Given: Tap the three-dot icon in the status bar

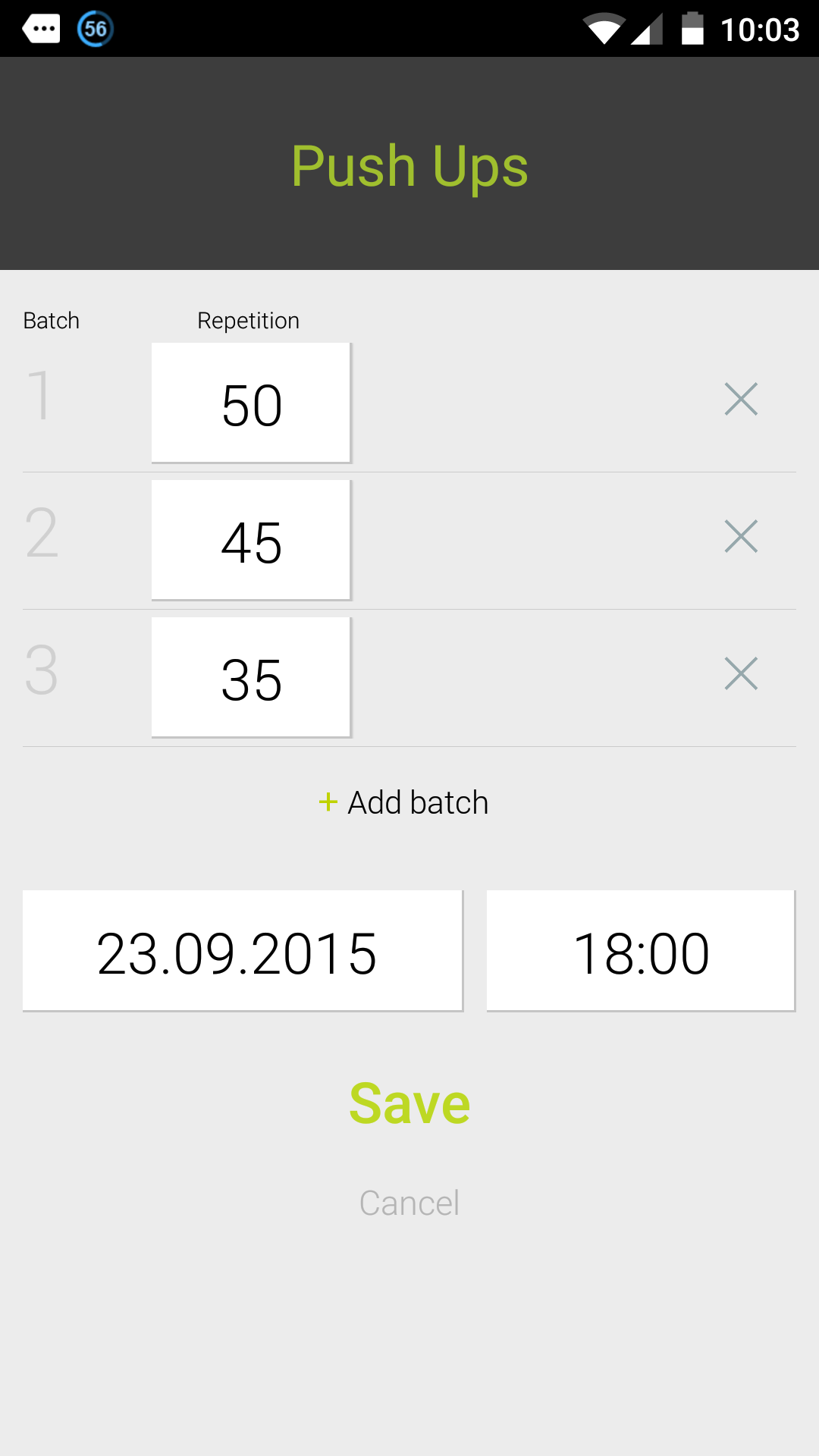Looking at the screenshot, I should tap(42, 29).
